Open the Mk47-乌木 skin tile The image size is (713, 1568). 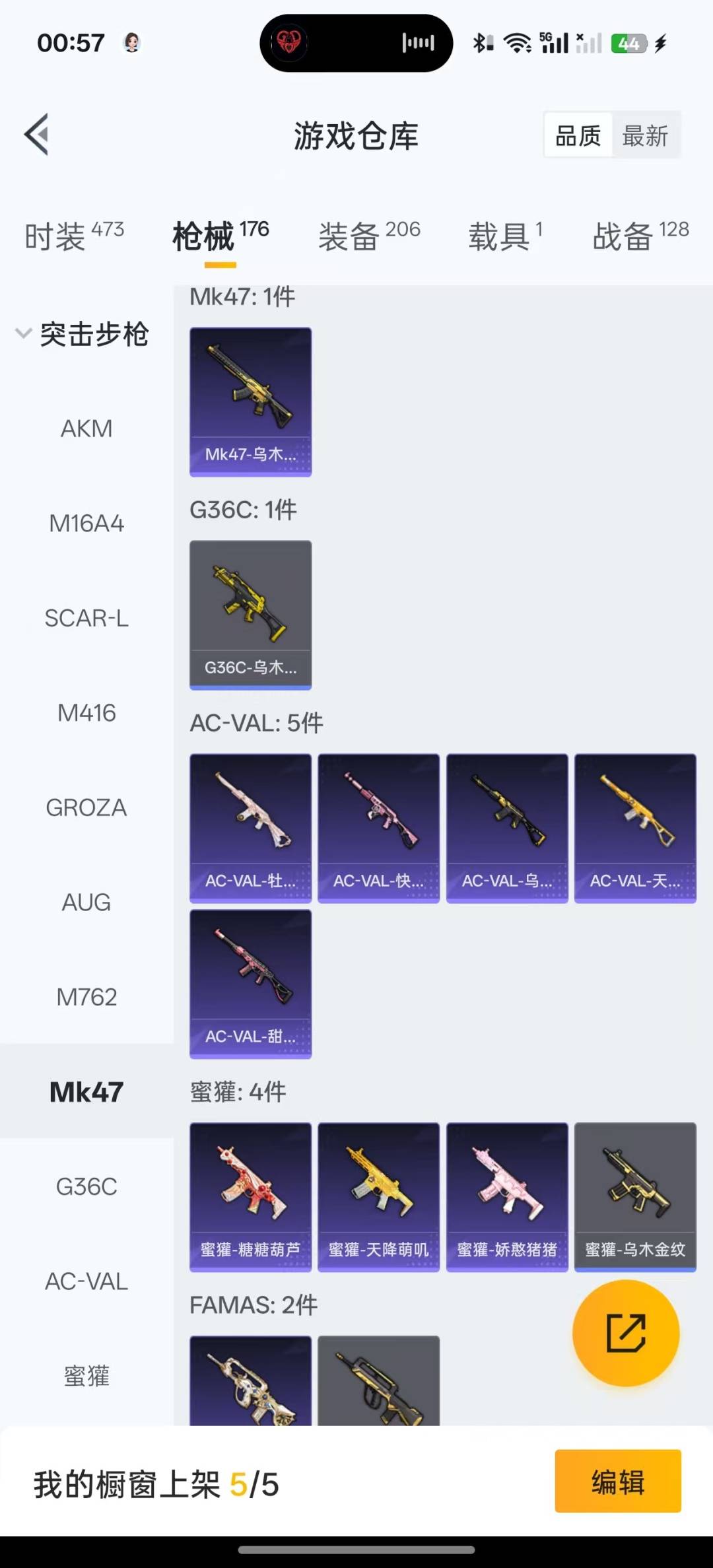click(250, 402)
